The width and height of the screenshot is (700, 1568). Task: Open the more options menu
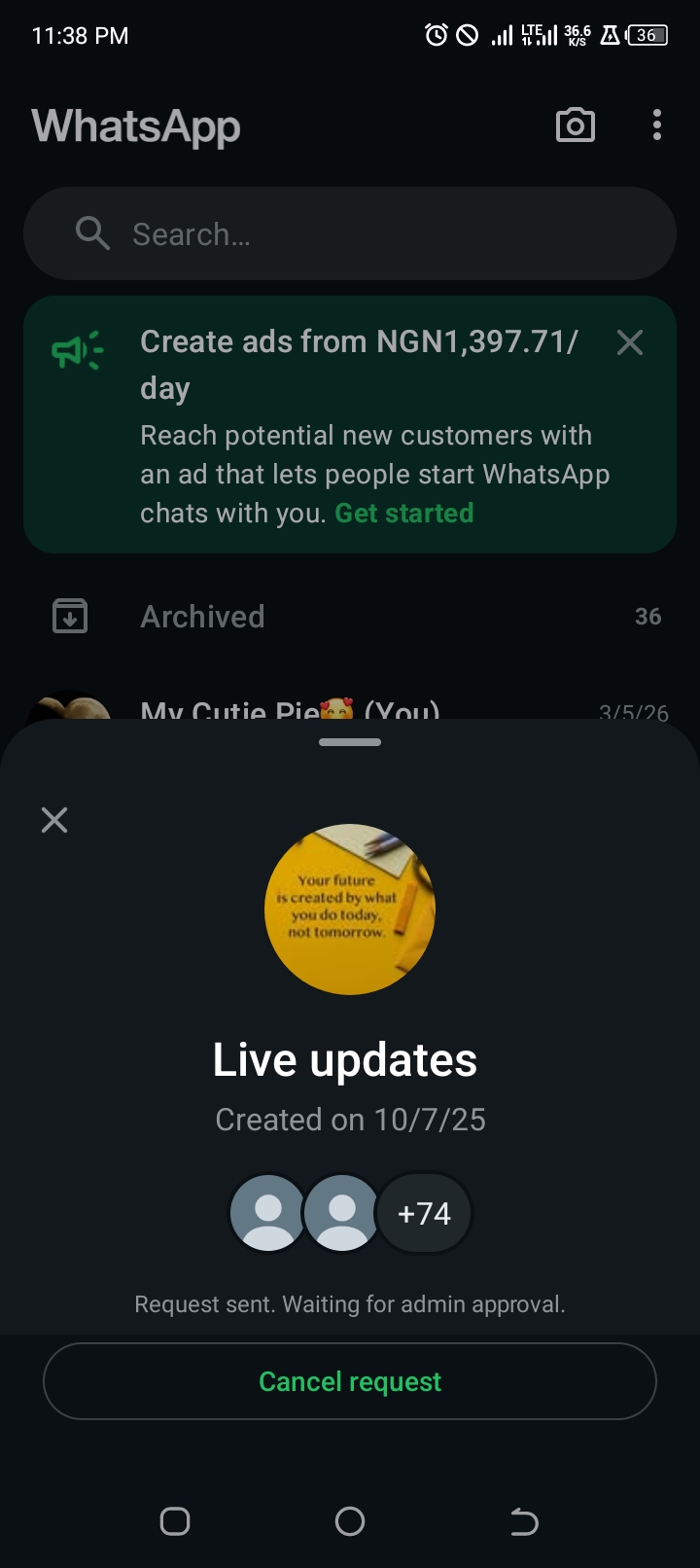click(x=657, y=125)
